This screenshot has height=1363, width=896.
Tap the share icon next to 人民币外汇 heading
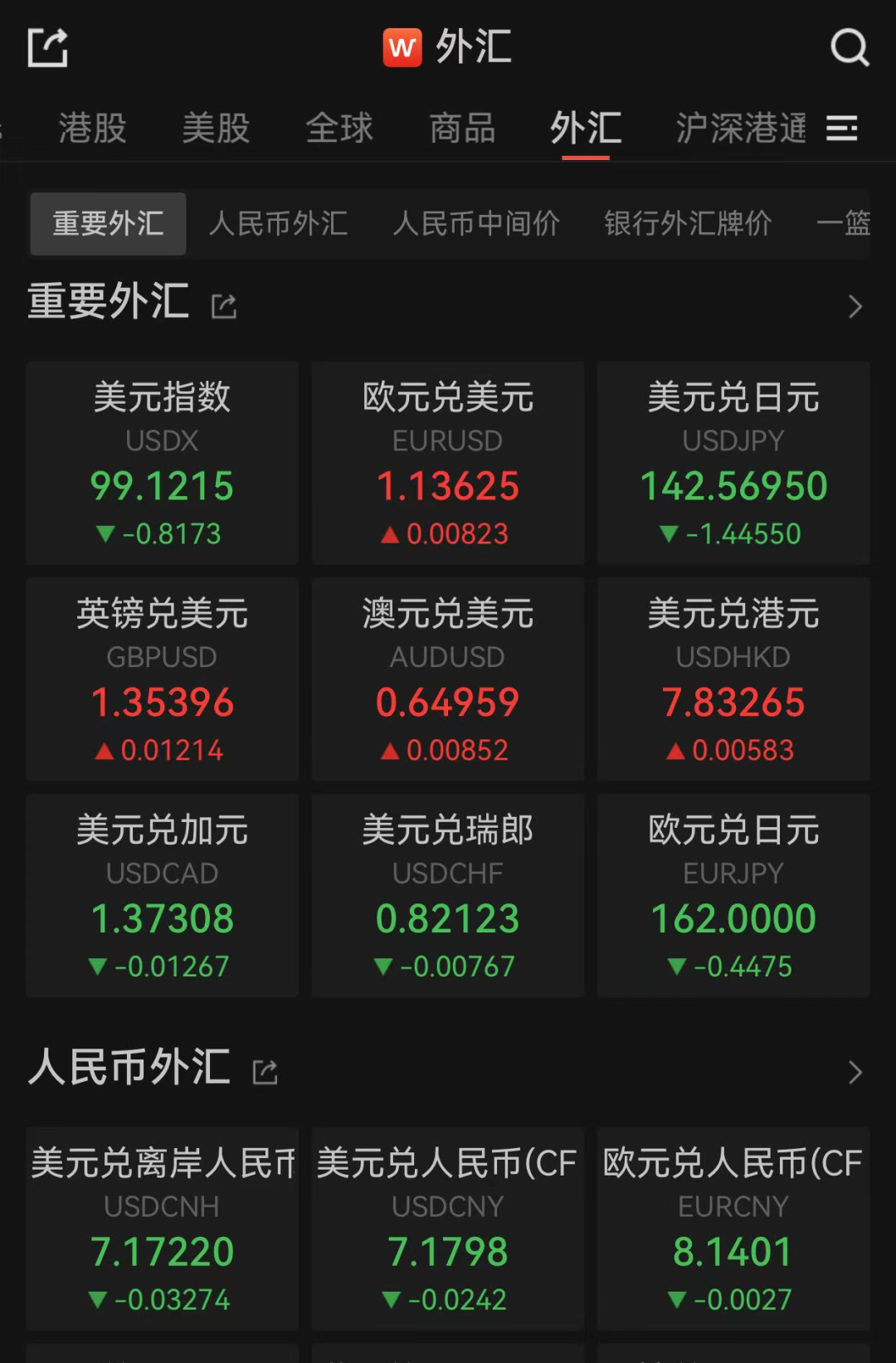pos(264,1071)
